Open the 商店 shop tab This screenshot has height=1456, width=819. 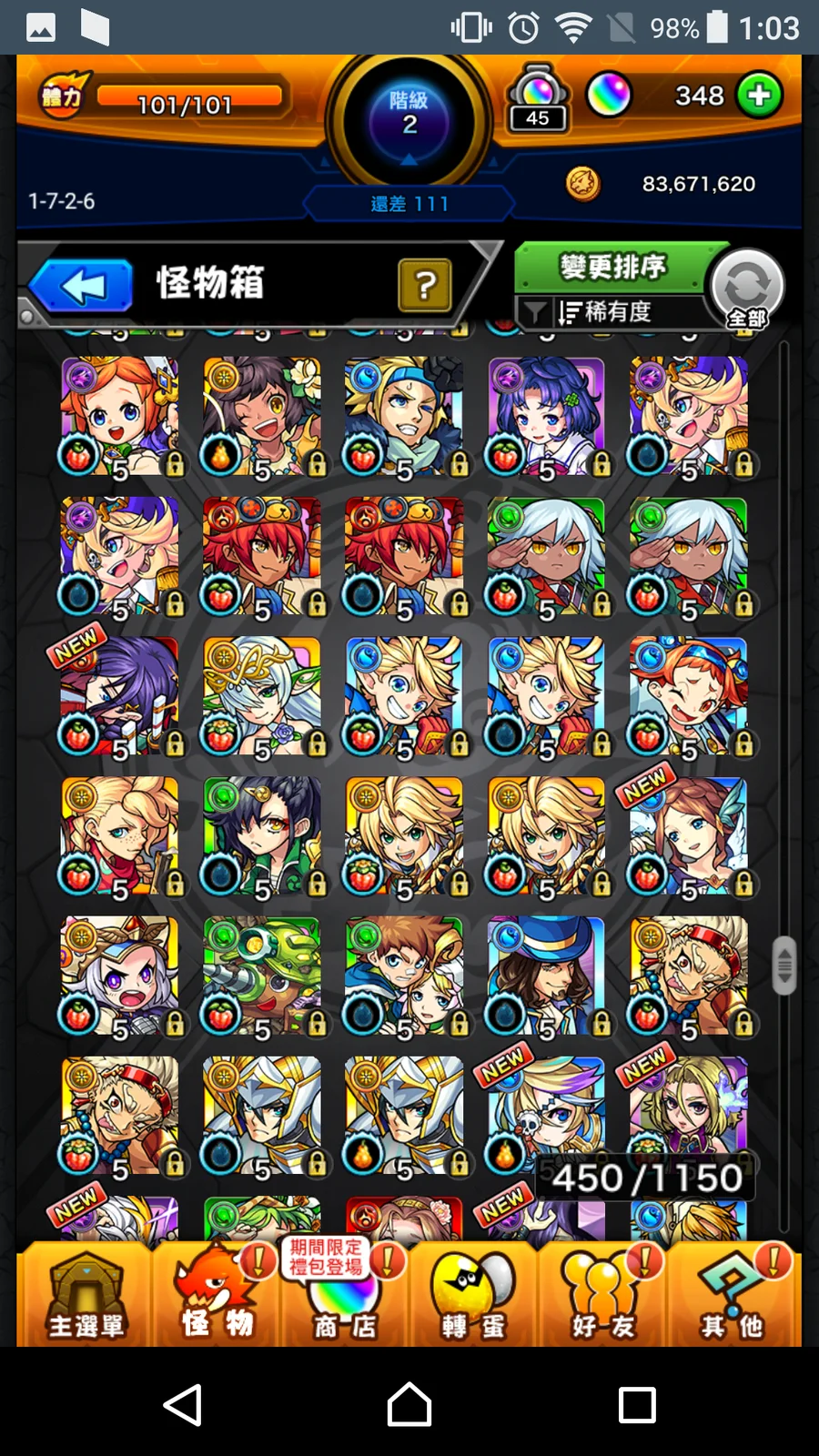pos(345,1294)
